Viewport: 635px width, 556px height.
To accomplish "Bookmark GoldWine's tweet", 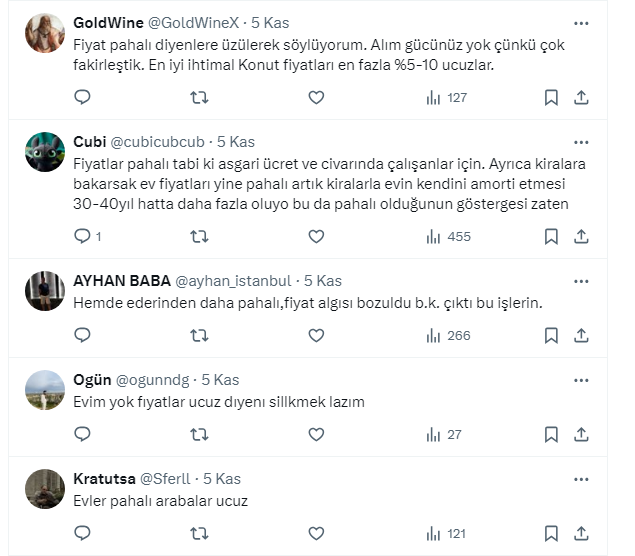I will pos(551,97).
